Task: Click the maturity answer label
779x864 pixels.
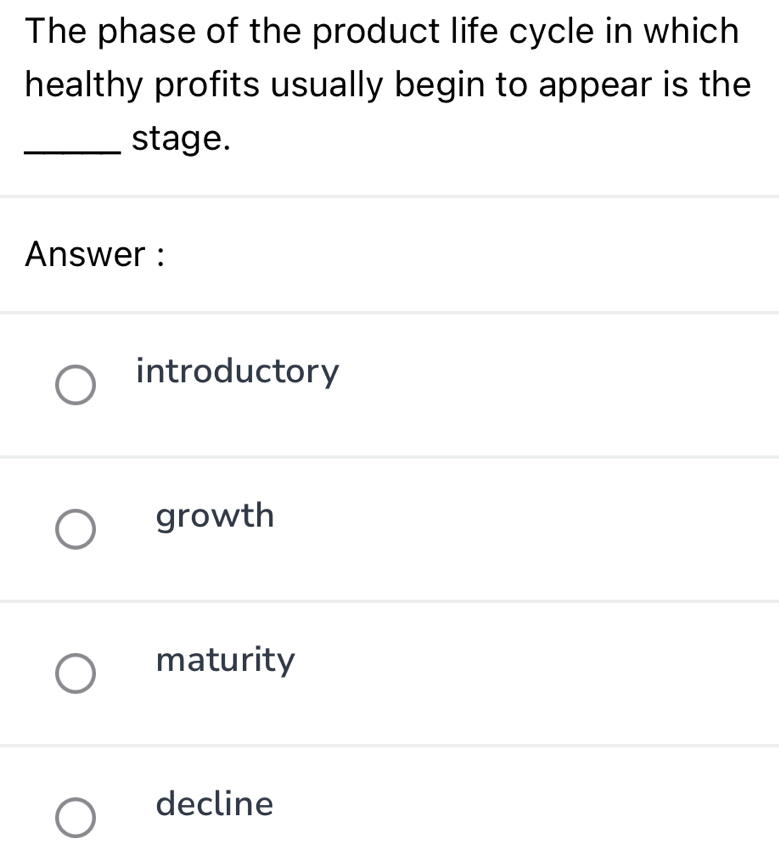Action: click(x=225, y=660)
